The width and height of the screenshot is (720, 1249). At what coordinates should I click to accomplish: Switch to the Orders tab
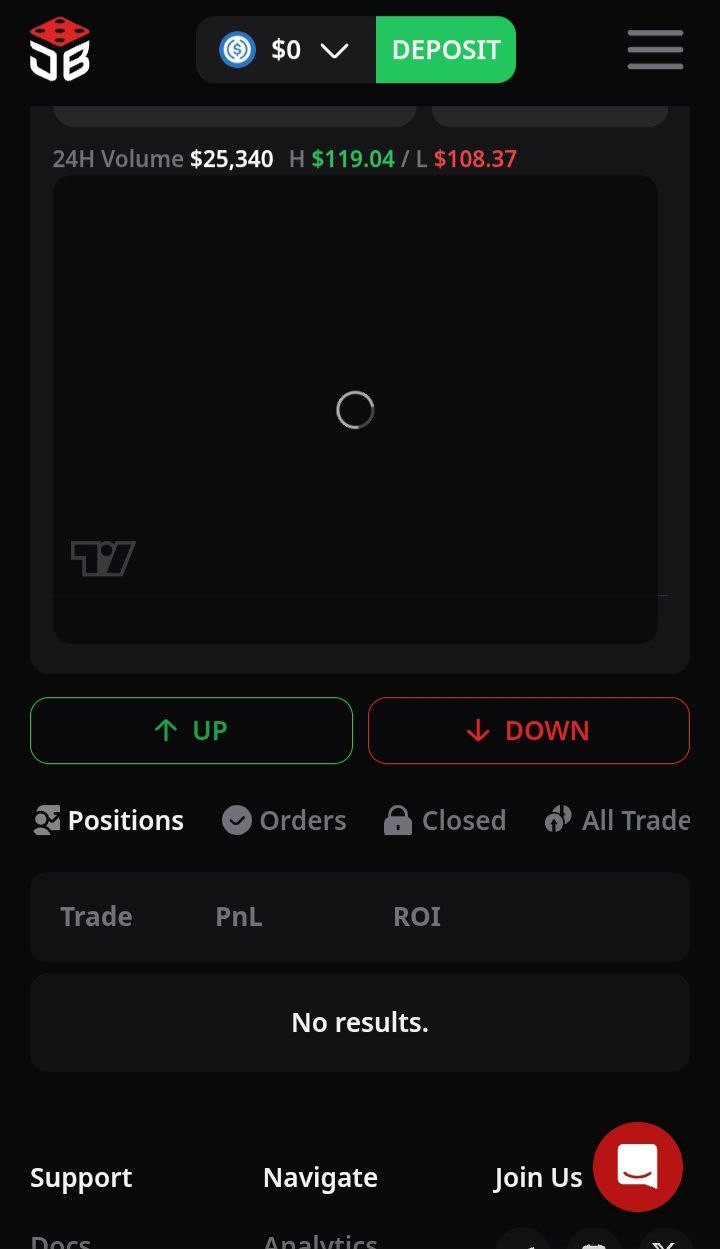[x=284, y=820]
